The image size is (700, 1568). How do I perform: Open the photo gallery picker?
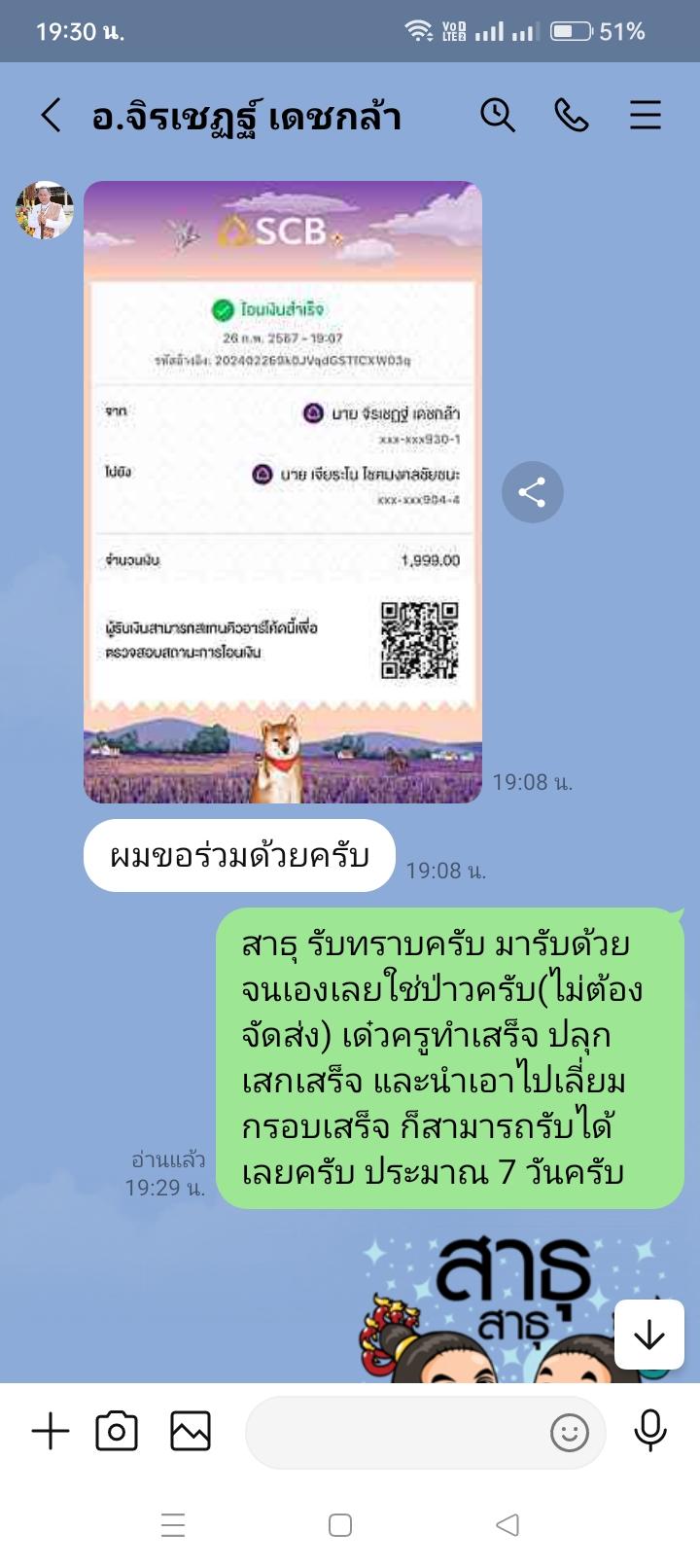click(x=191, y=1432)
